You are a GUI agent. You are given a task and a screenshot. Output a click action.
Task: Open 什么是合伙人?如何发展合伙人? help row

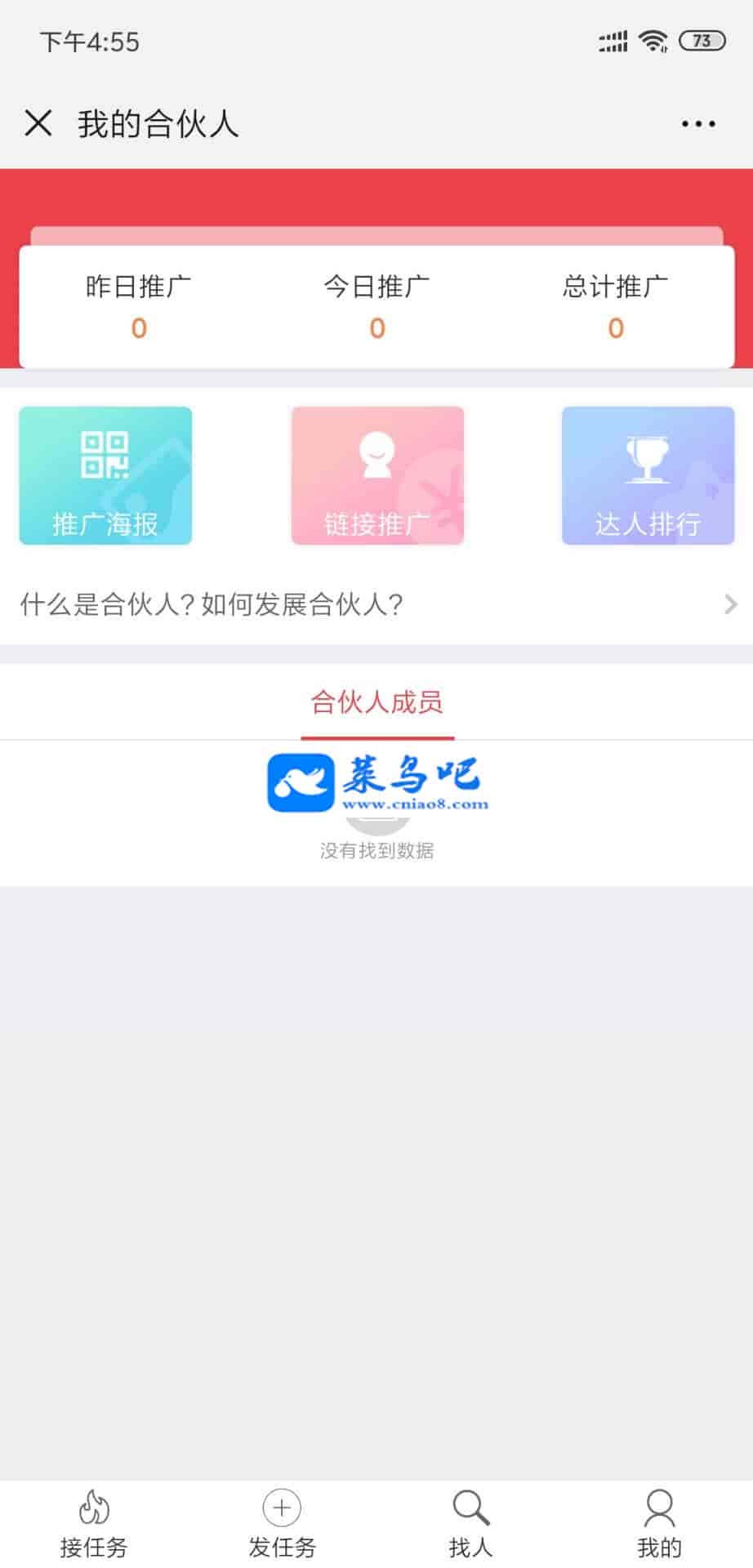(376, 604)
